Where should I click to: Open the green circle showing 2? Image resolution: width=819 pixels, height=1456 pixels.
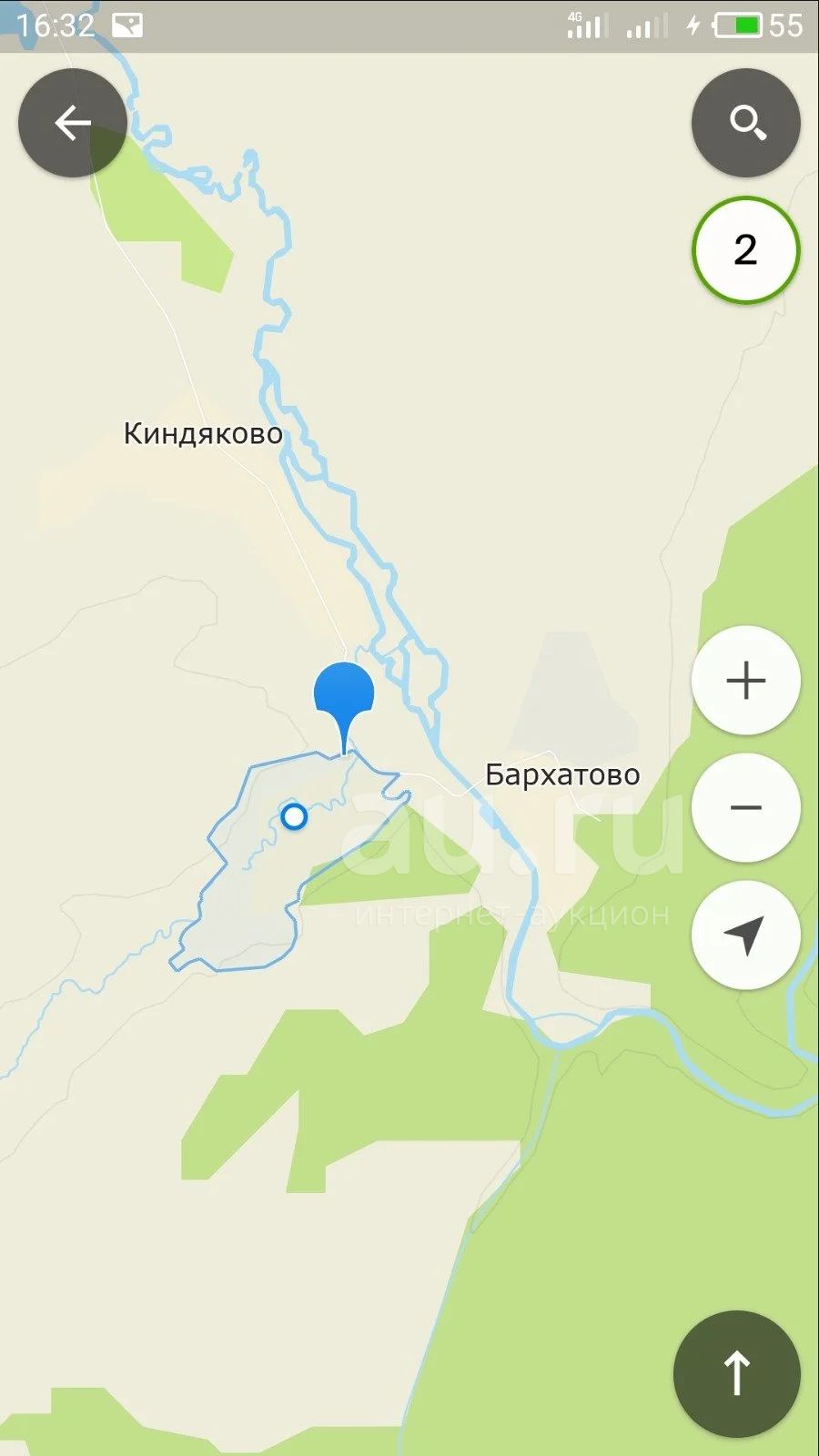point(746,249)
